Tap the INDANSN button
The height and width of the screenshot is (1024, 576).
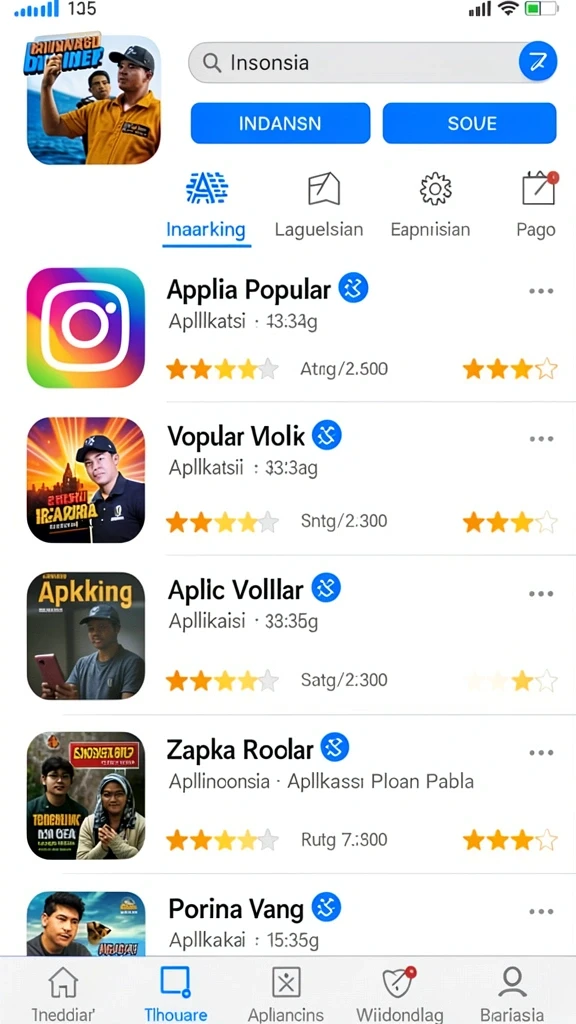280,123
